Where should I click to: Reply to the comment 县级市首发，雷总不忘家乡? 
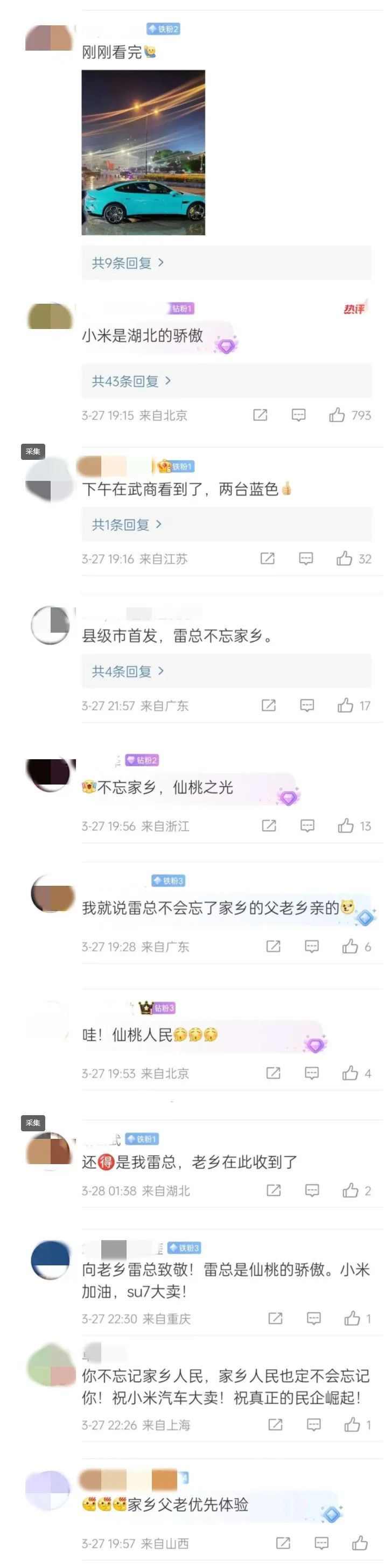[x=307, y=705]
